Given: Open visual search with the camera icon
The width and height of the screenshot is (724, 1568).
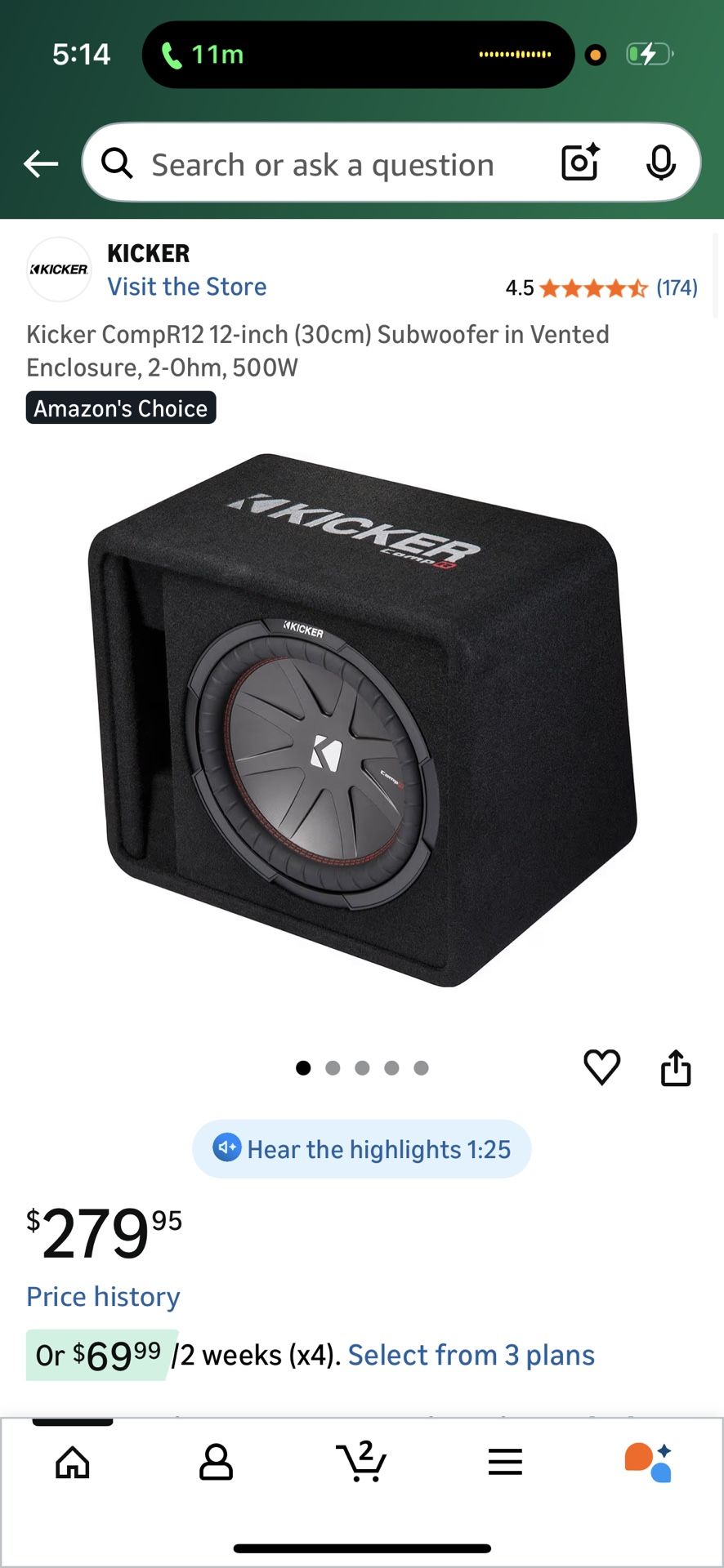Looking at the screenshot, I should [579, 163].
